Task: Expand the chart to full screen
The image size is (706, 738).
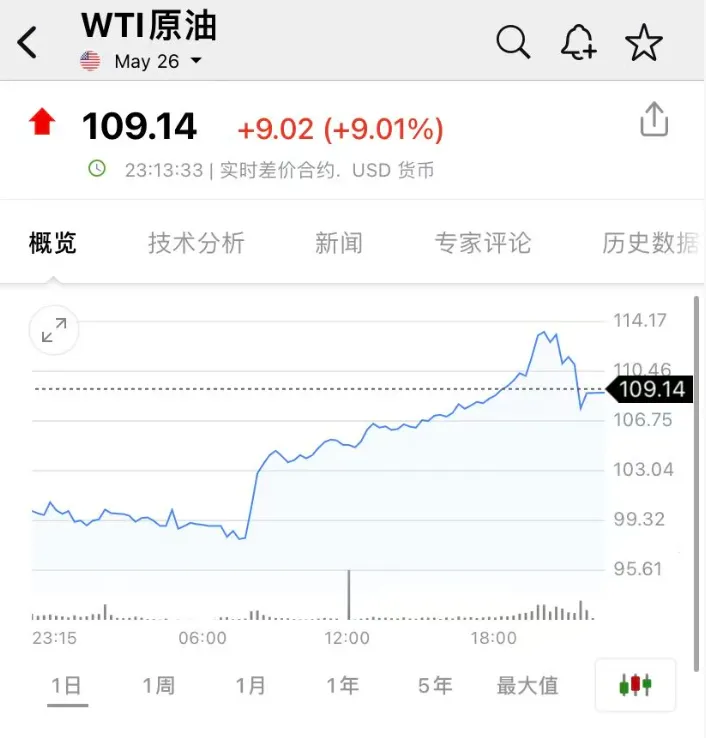Action: [54, 331]
